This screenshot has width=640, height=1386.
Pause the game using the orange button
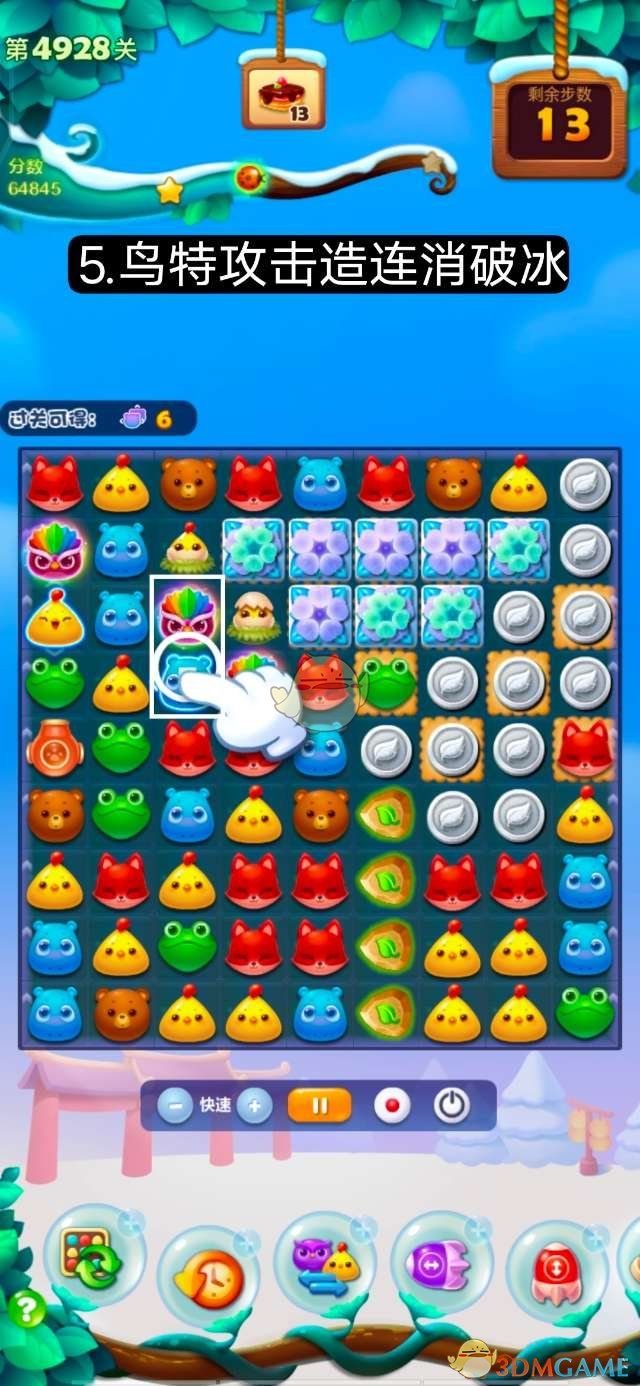click(x=320, y=1106)
